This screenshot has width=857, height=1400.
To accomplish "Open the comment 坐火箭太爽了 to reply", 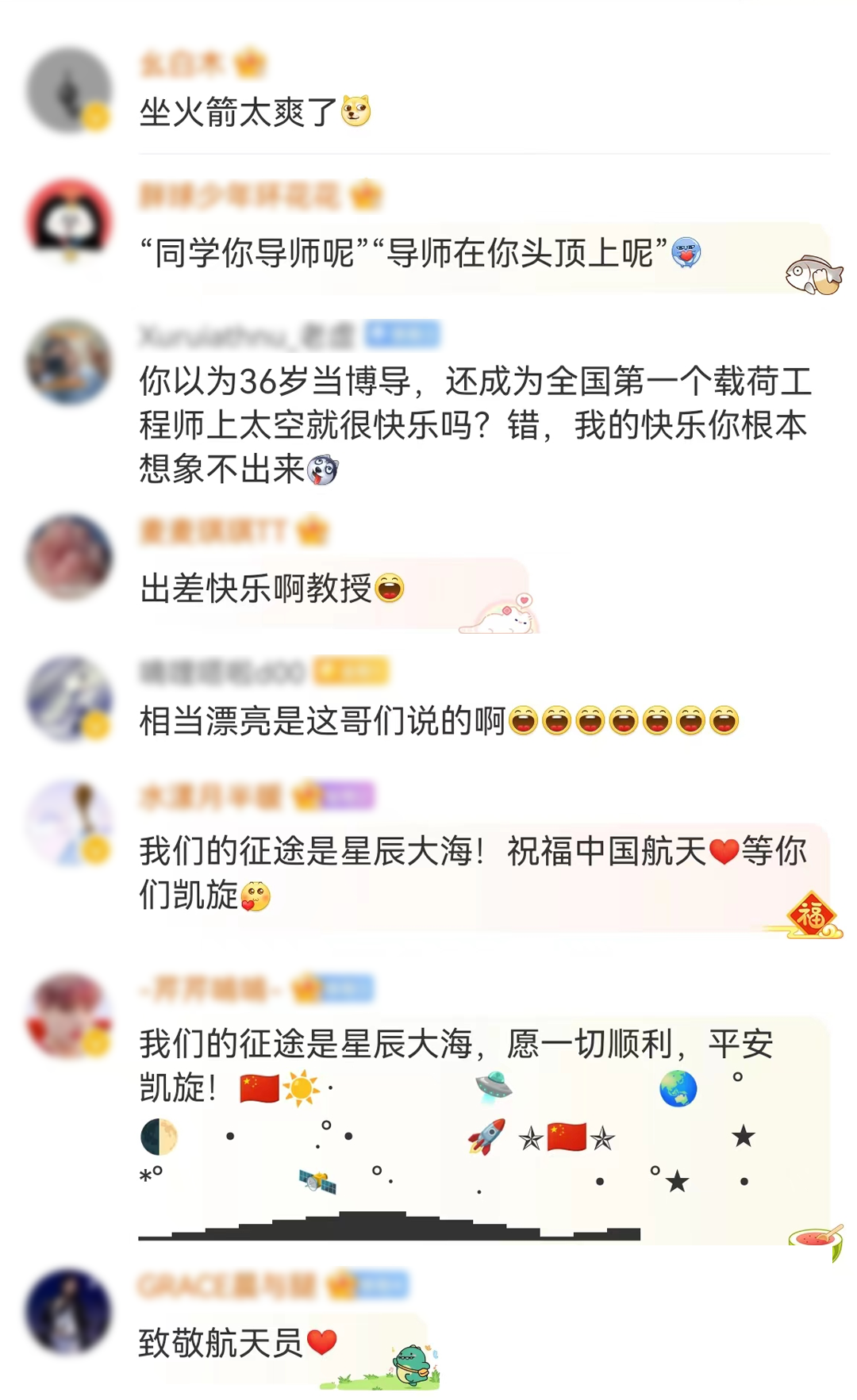I will (x=256, y=112).
